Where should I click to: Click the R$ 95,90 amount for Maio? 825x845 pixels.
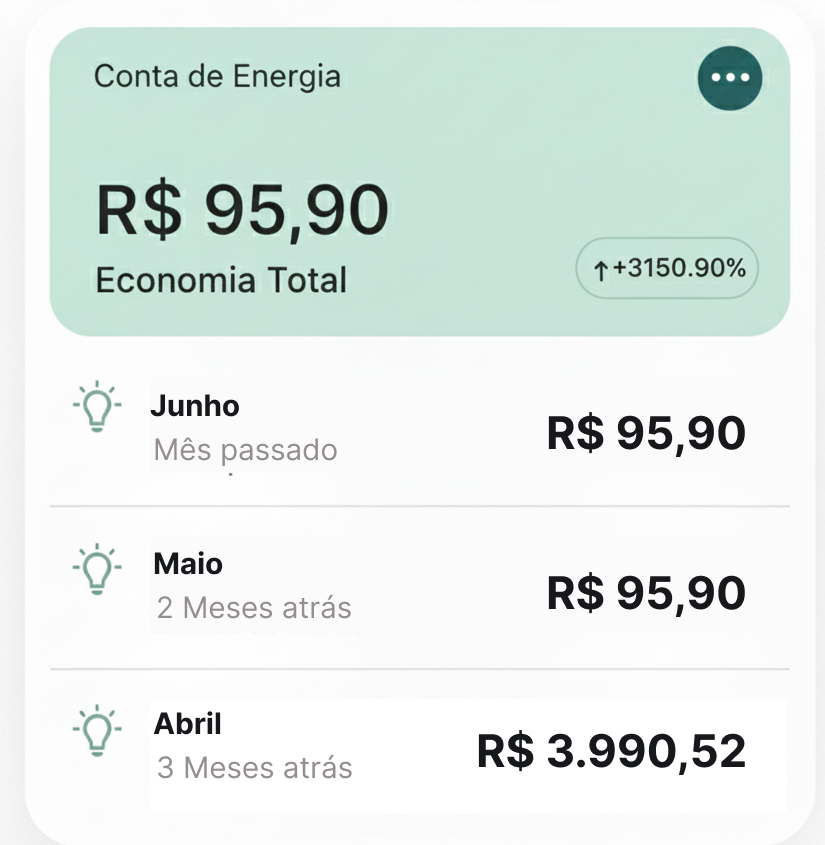coord(645,591)
